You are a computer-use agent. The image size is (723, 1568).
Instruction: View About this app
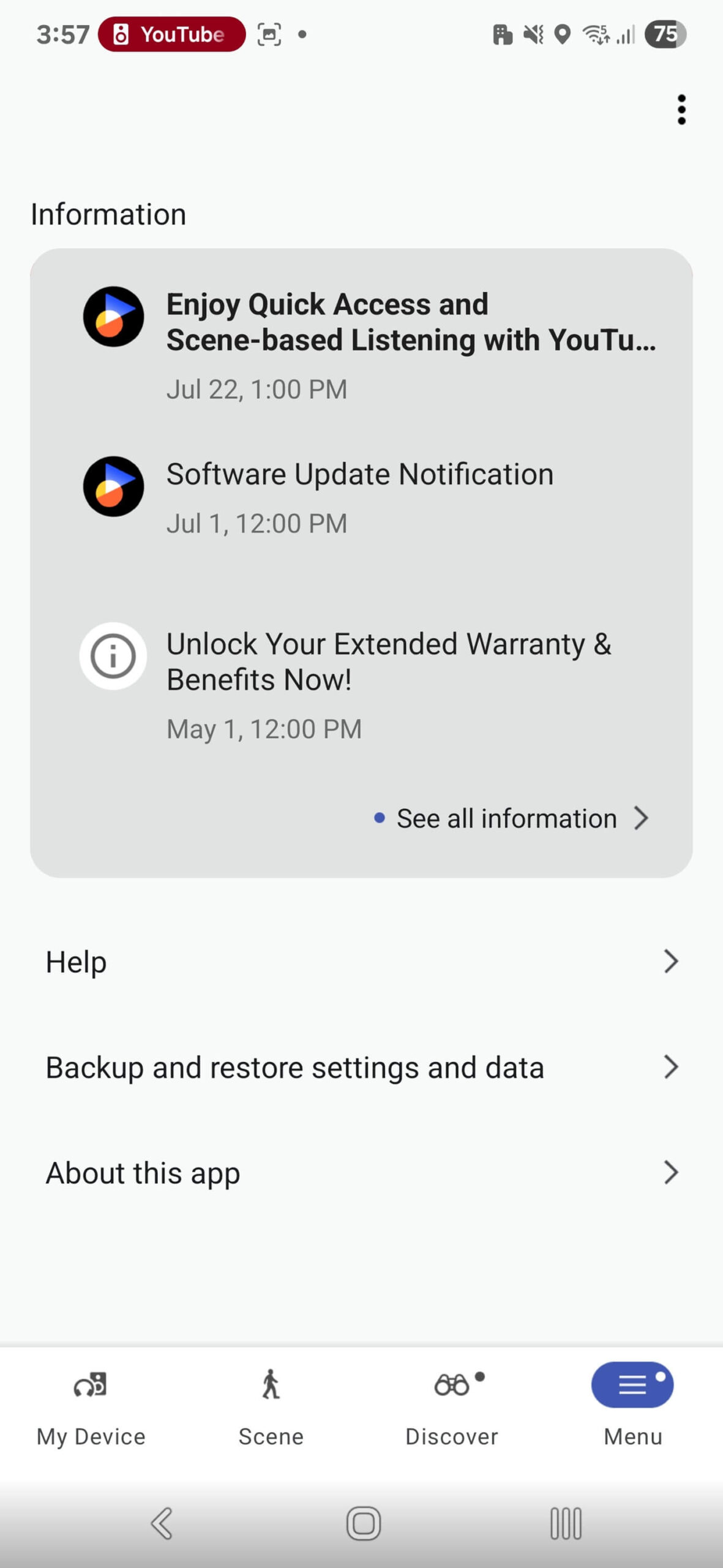pyautogui.click(x=361, y=1173)
